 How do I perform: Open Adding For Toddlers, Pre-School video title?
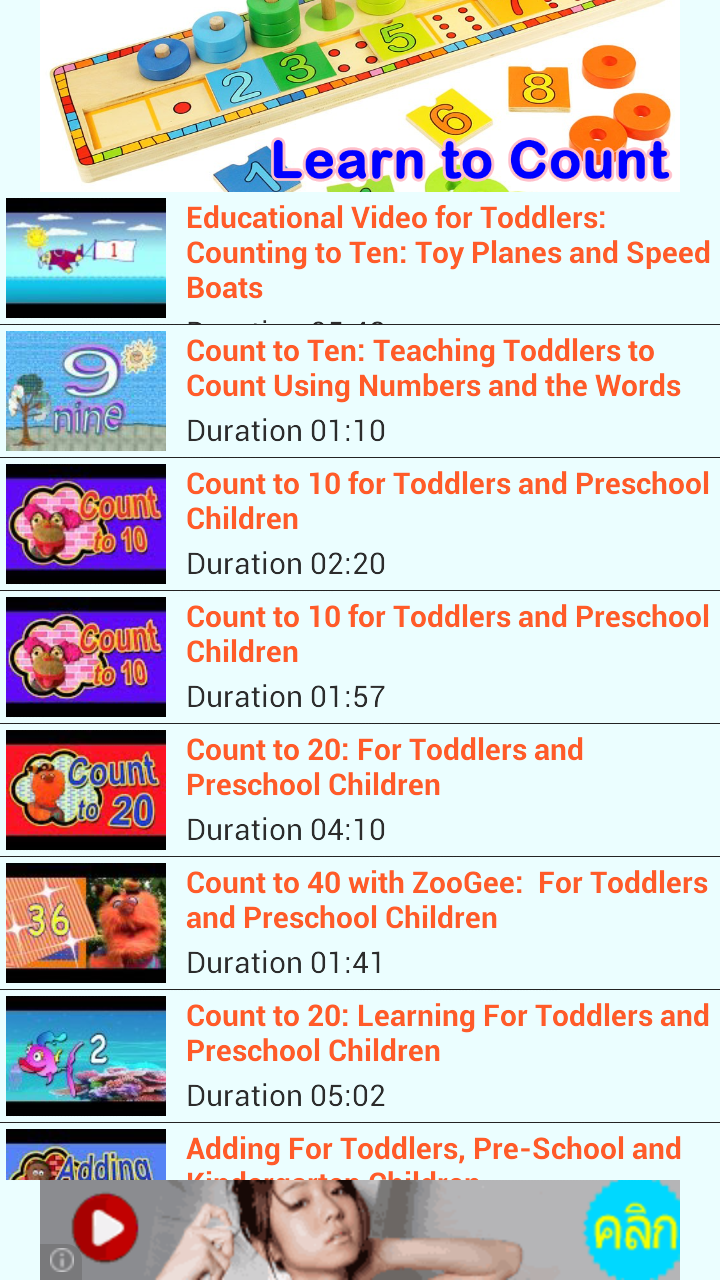click(434, 1148)
